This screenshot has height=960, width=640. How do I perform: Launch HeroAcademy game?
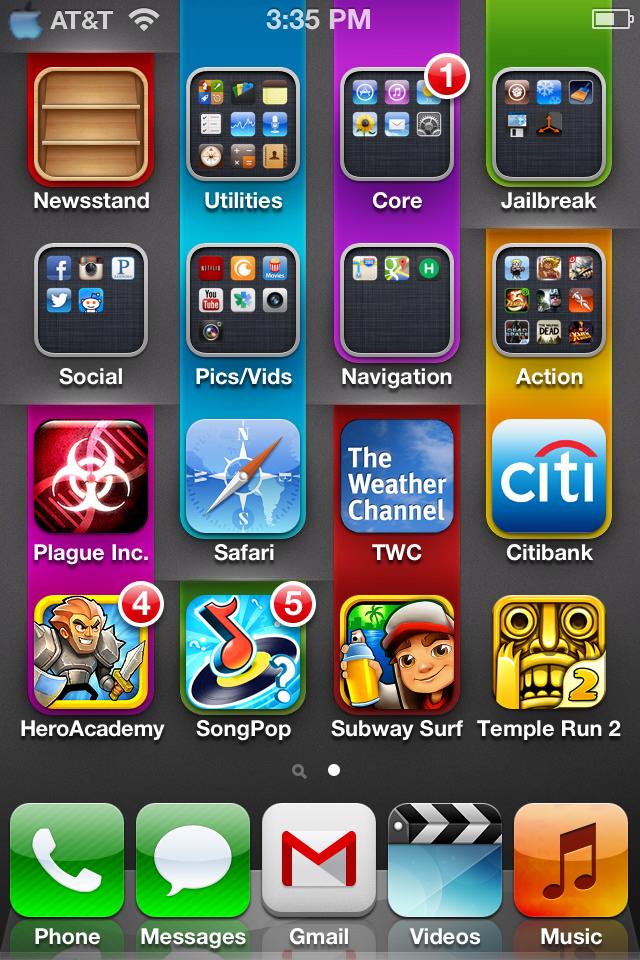pyautogui.click(x=91, y=652)
